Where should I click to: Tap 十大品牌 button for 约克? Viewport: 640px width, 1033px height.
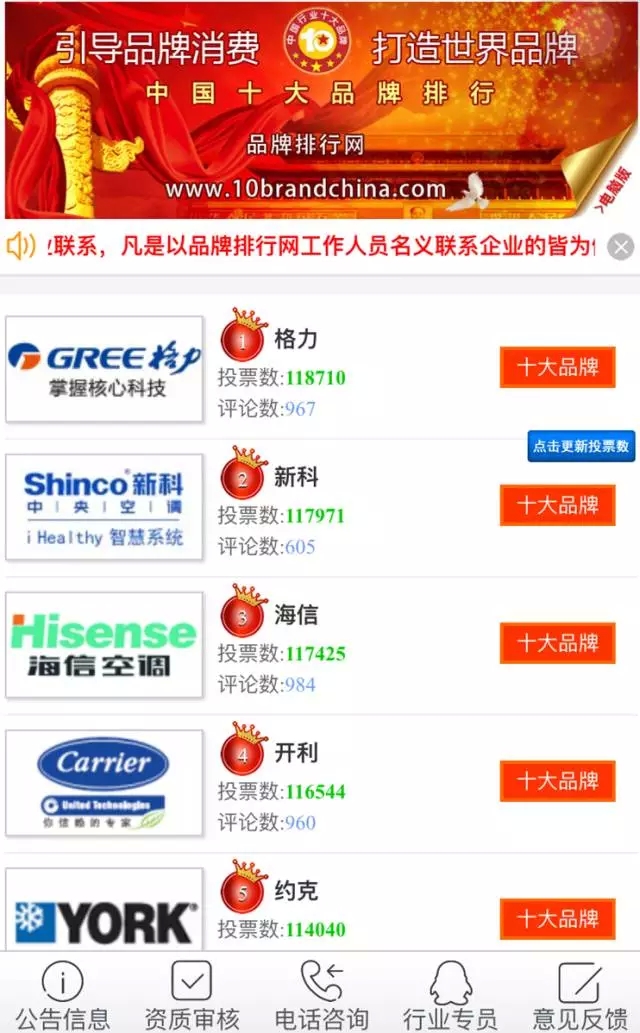click(557, 919)
